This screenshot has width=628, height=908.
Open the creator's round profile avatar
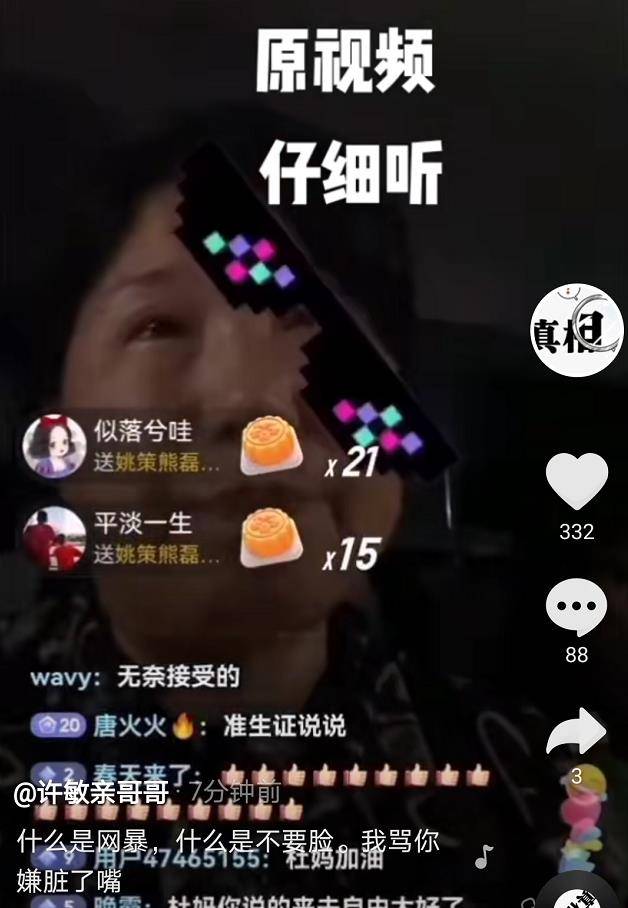click(x=576, y=331)
